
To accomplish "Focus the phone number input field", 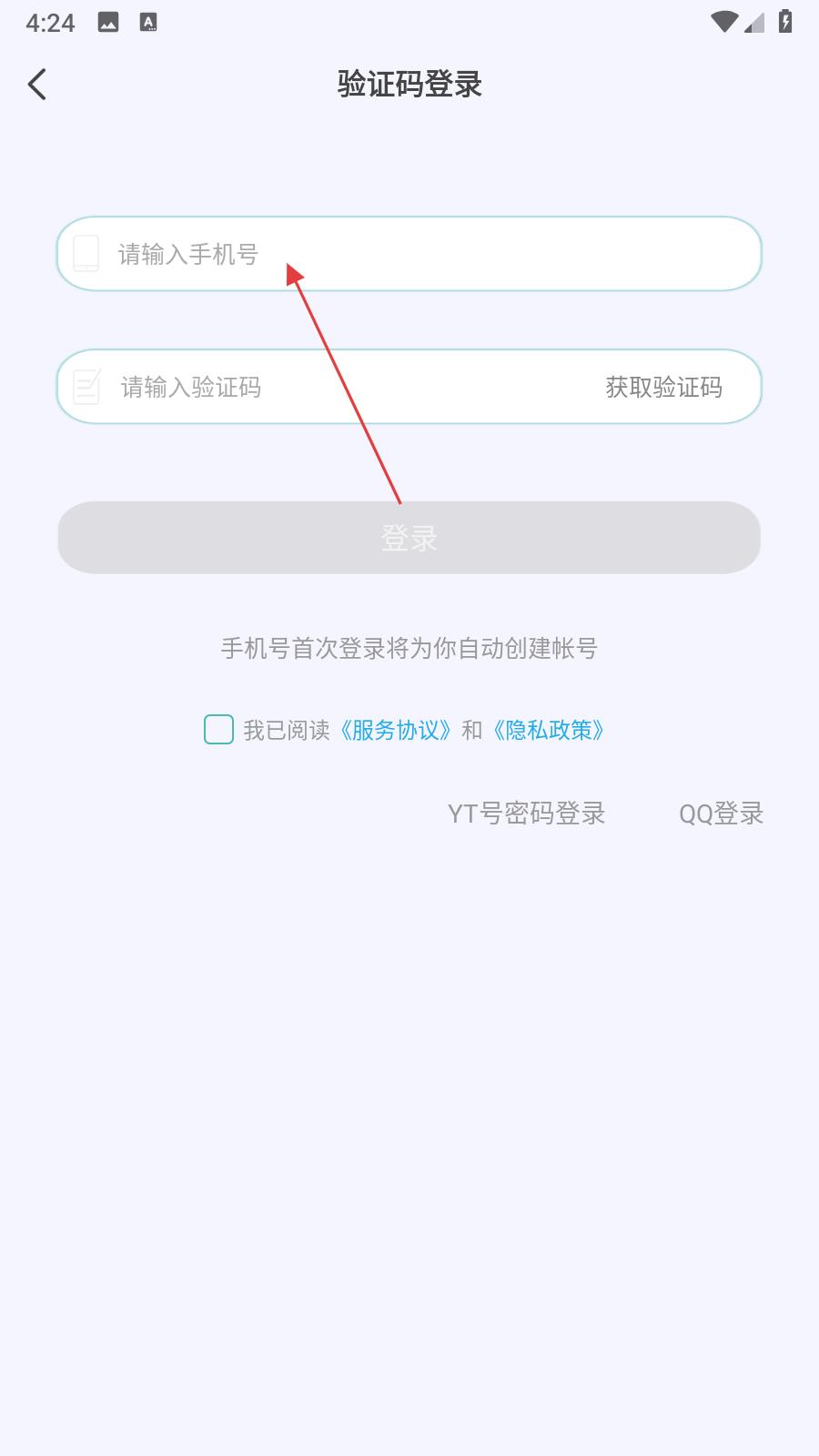I will coord(409,254).
